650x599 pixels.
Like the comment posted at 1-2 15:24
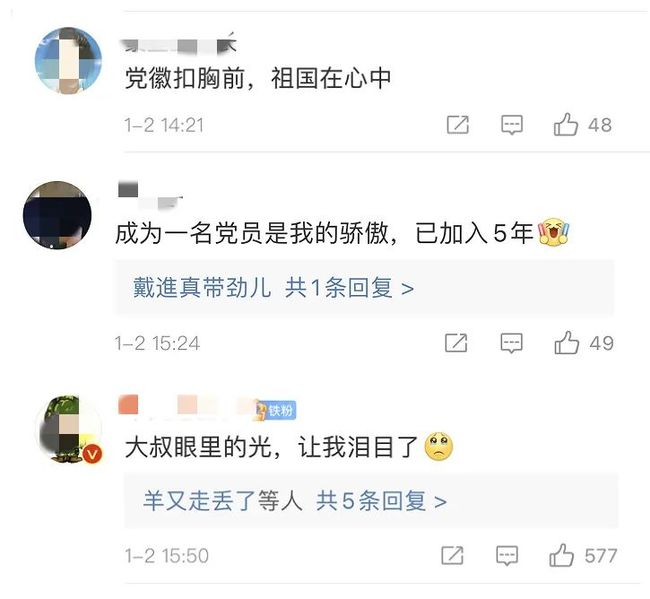tap(567, 343)
